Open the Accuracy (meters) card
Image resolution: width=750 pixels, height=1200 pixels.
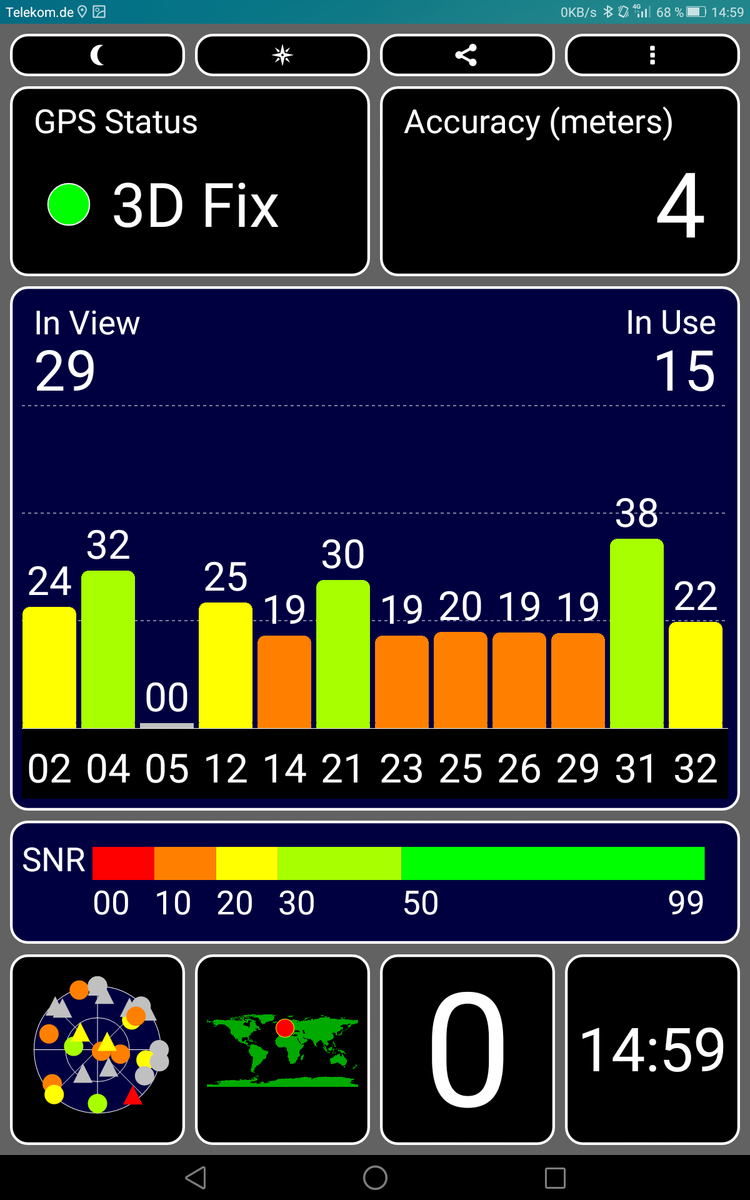tap(560, 181)
